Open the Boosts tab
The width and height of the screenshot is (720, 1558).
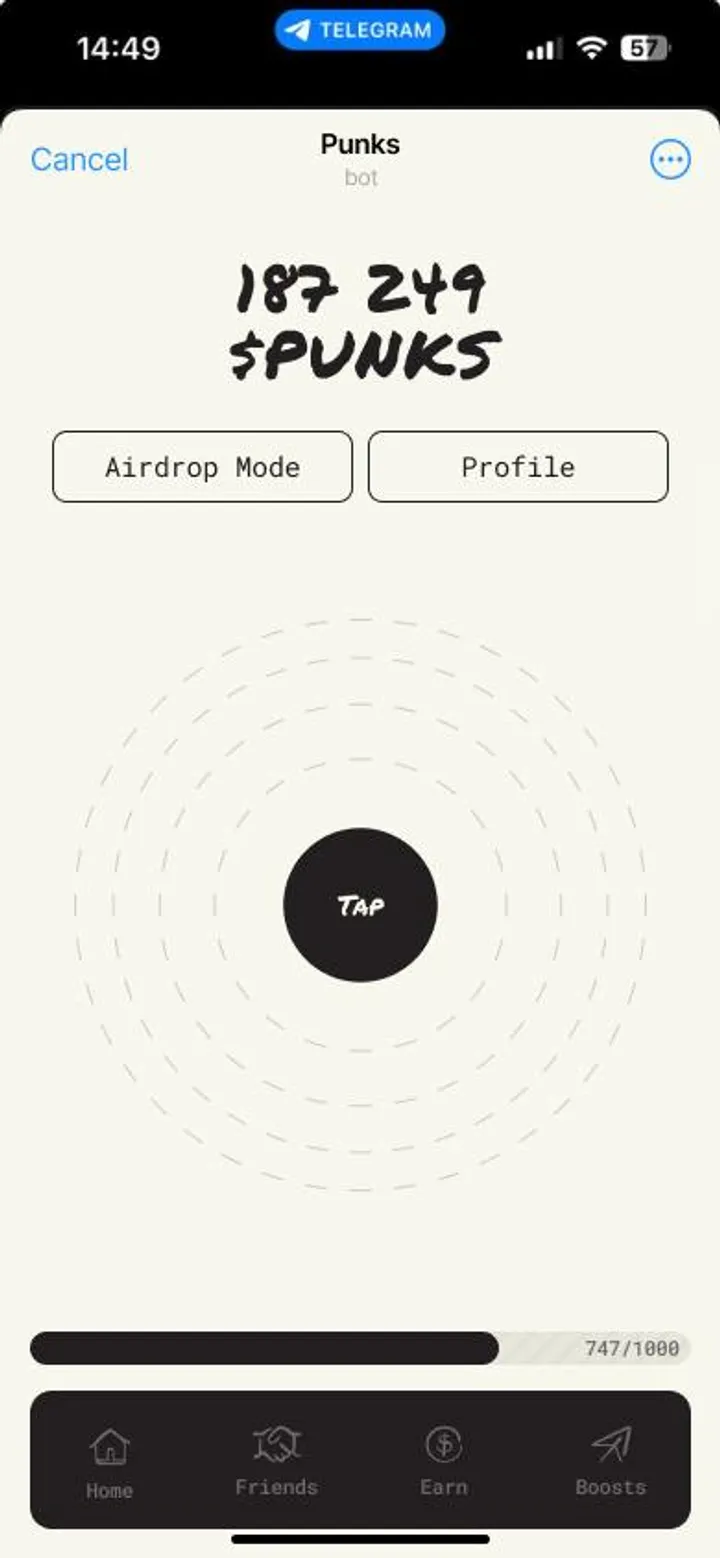[x=610, y=1460]
